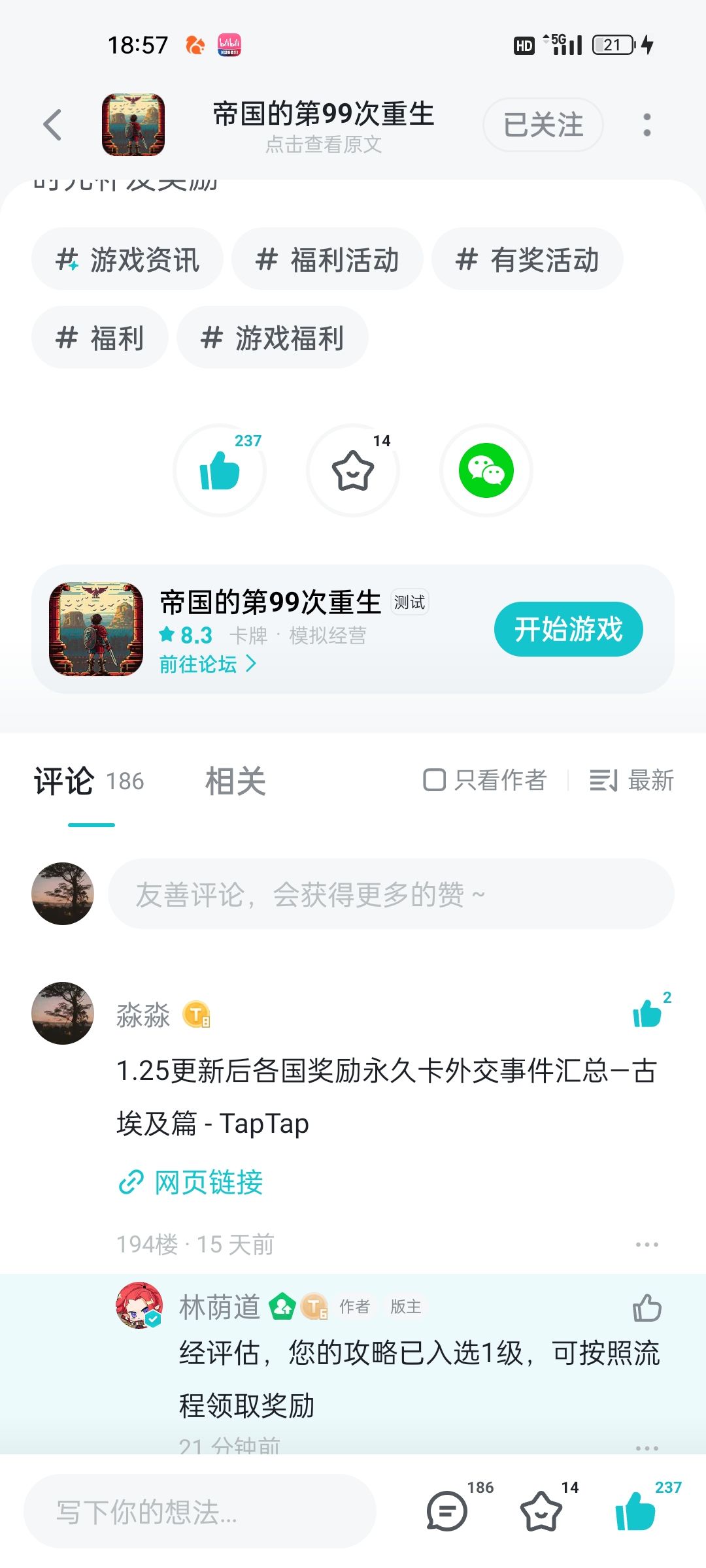Tap the 写下你的想法 input field
Image resolution: width=706 pixels, height=1568 pixels.
[x=199, y=1511]
